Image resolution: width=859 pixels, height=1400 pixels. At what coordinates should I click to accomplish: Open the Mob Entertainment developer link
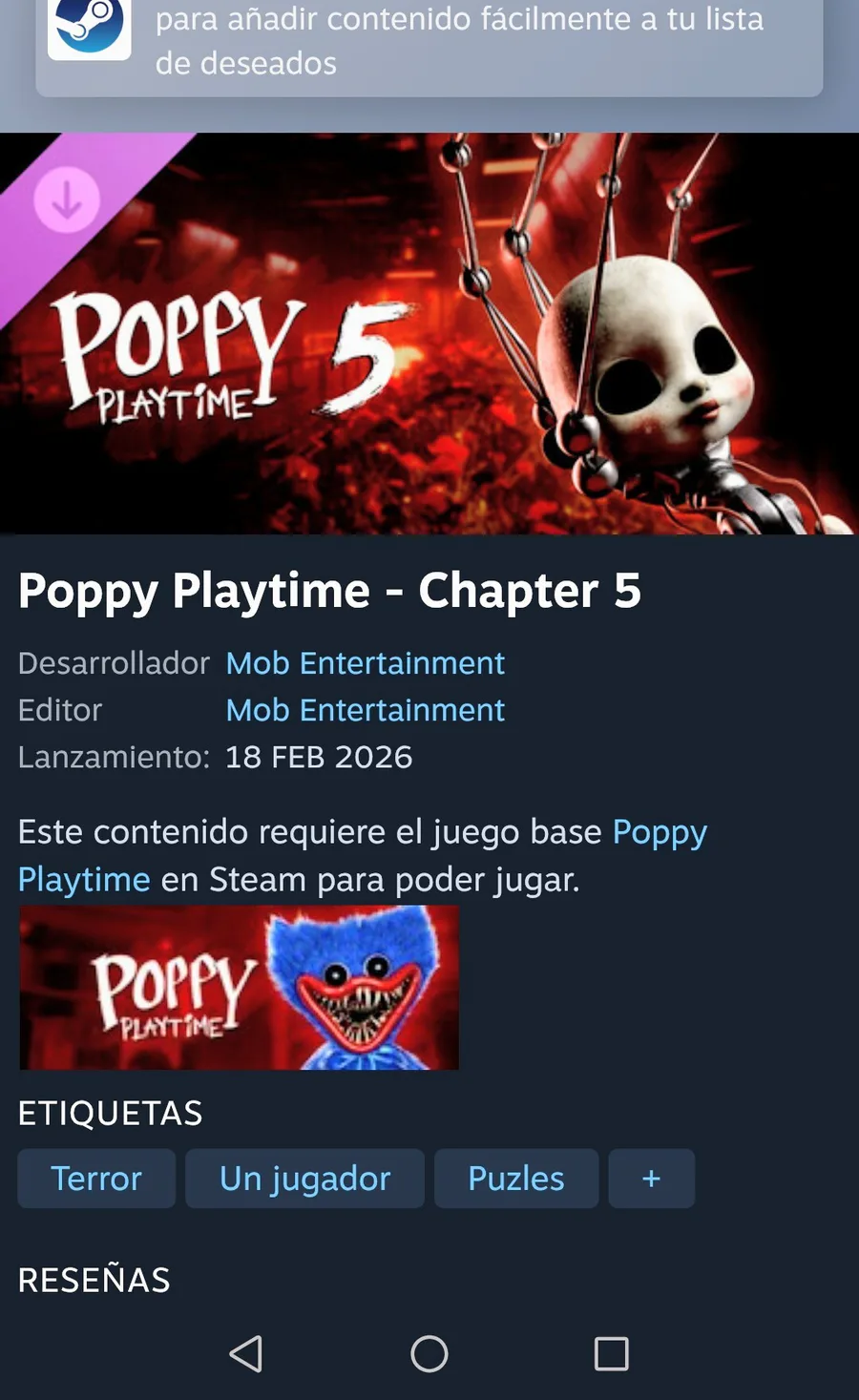pyautogui.click(x=365, y=663)
